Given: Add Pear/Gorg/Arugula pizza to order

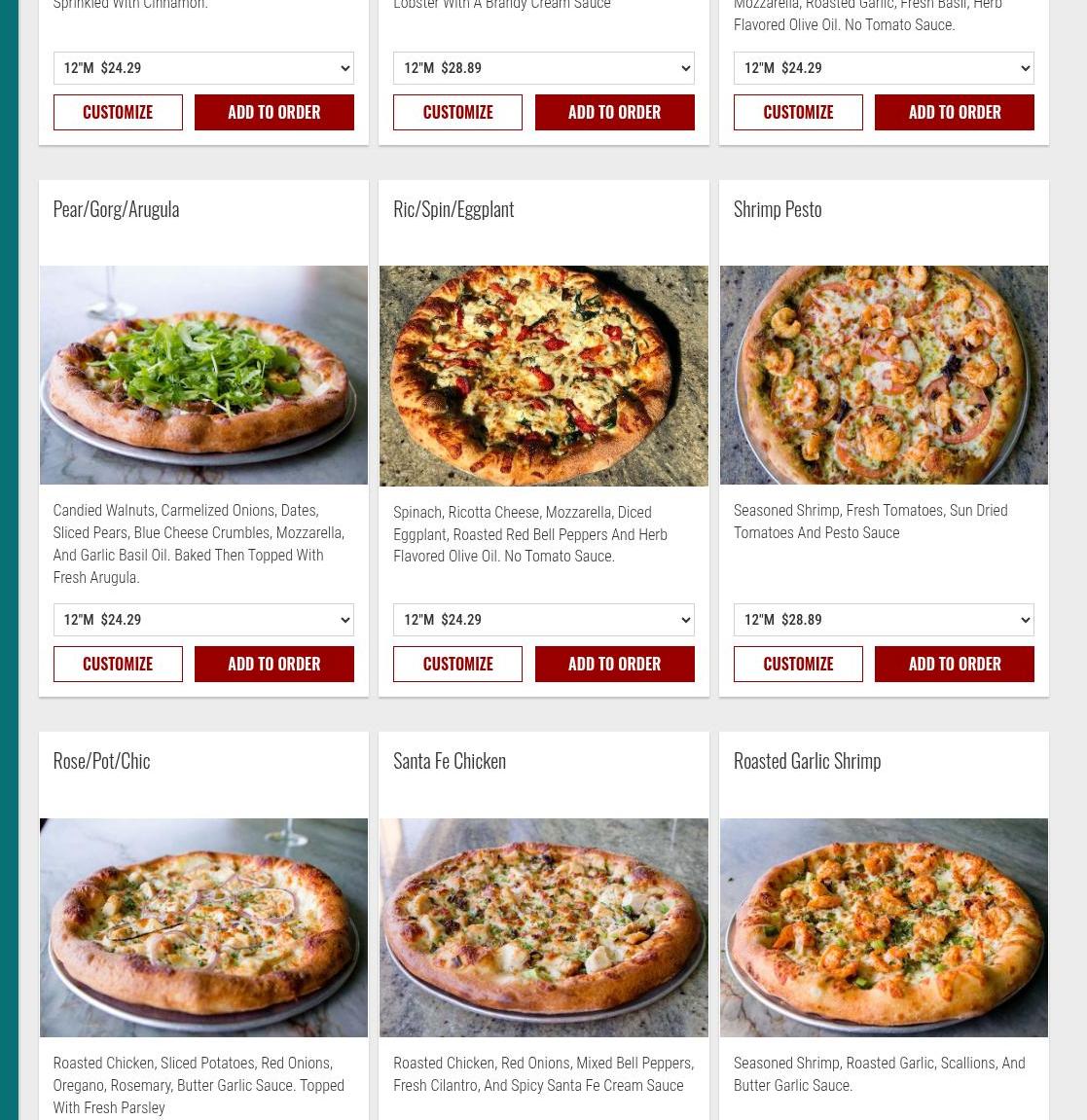Looking at the screenshot, I should coord(273,664).
